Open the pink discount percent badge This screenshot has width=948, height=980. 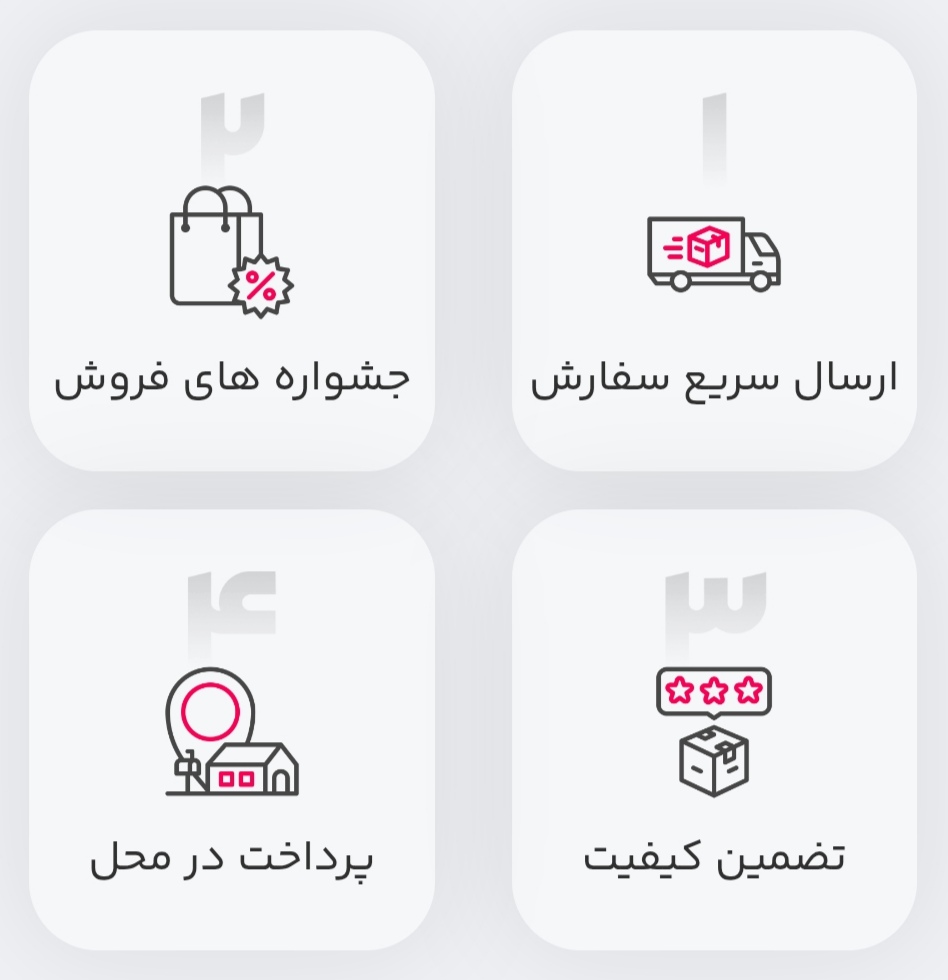[259, 285]
